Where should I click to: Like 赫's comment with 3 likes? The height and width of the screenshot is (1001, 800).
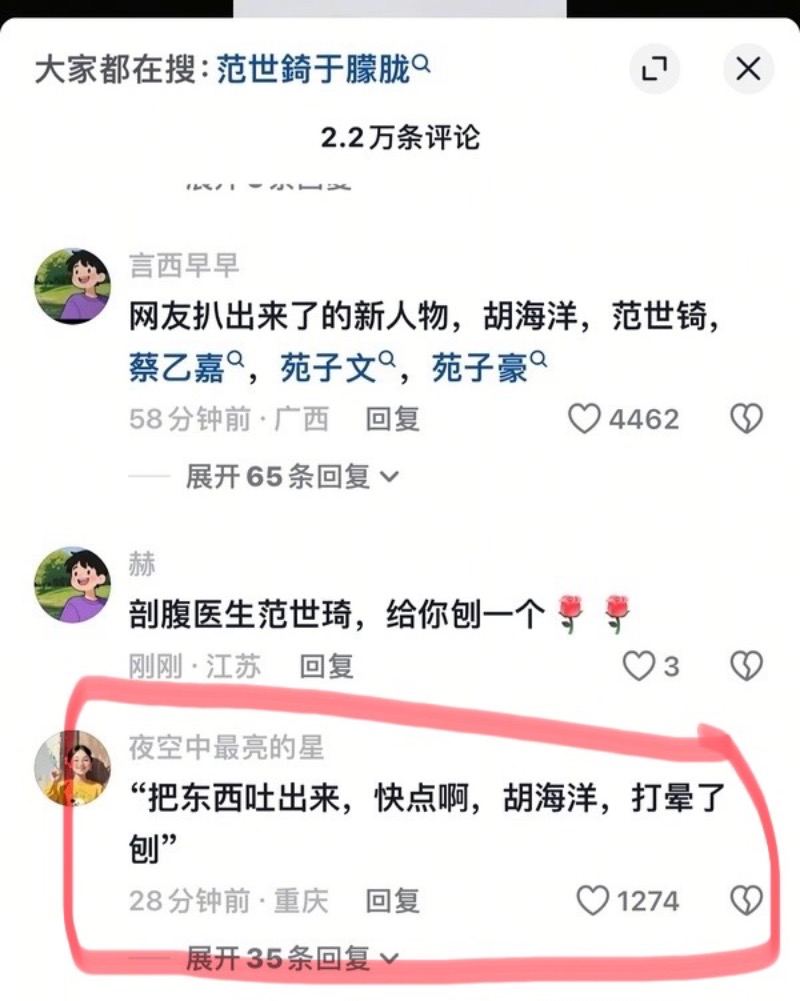point(638,666)
